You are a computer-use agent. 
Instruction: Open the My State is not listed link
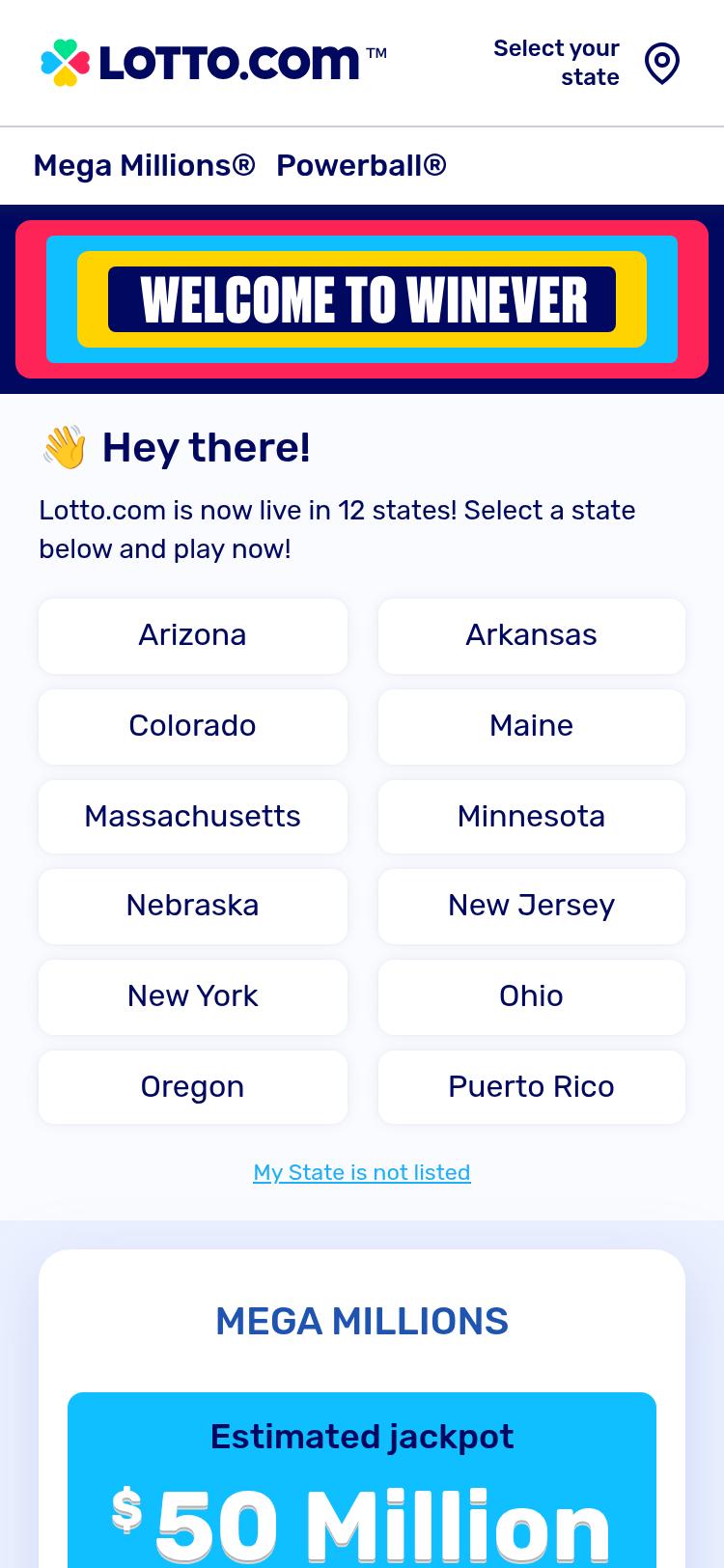point(362,1172)
